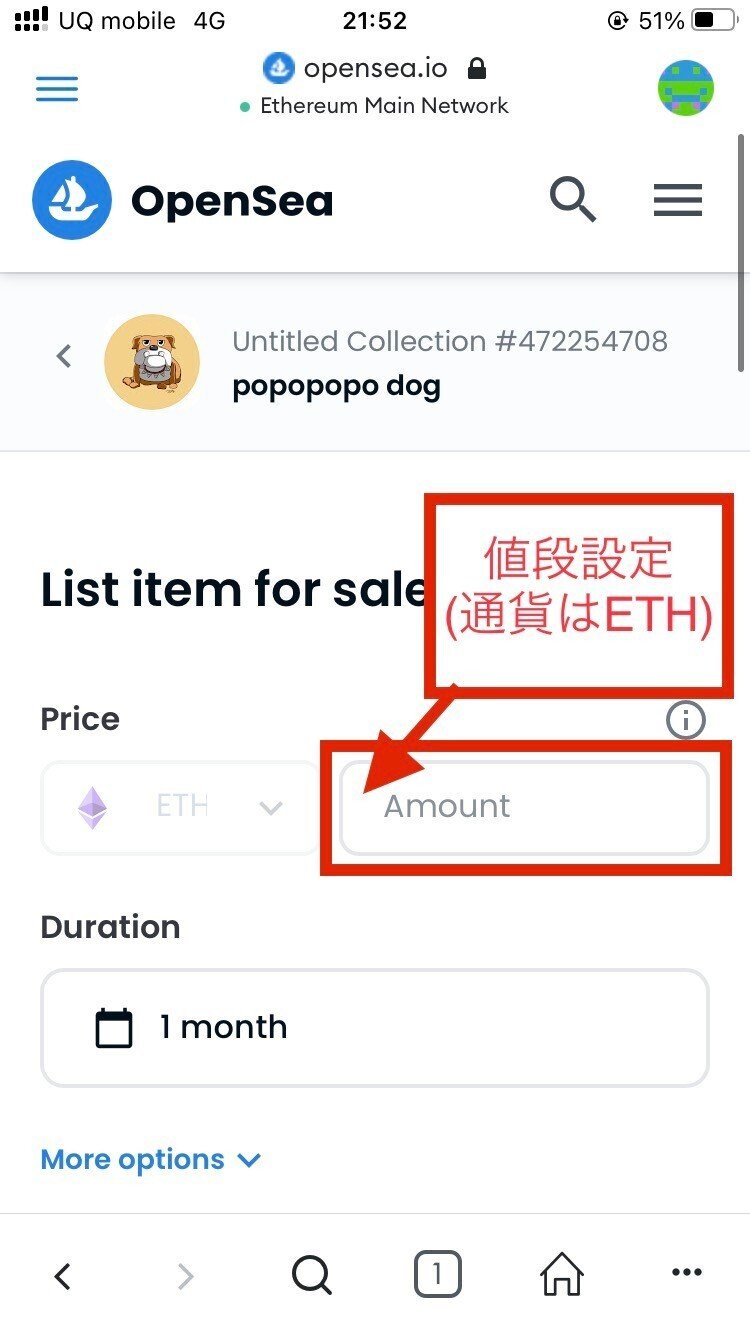Open browser search from the bottom toolbar
Image resolution: width=750 pixels, height=1334 pixels.
coord(311,1275)
